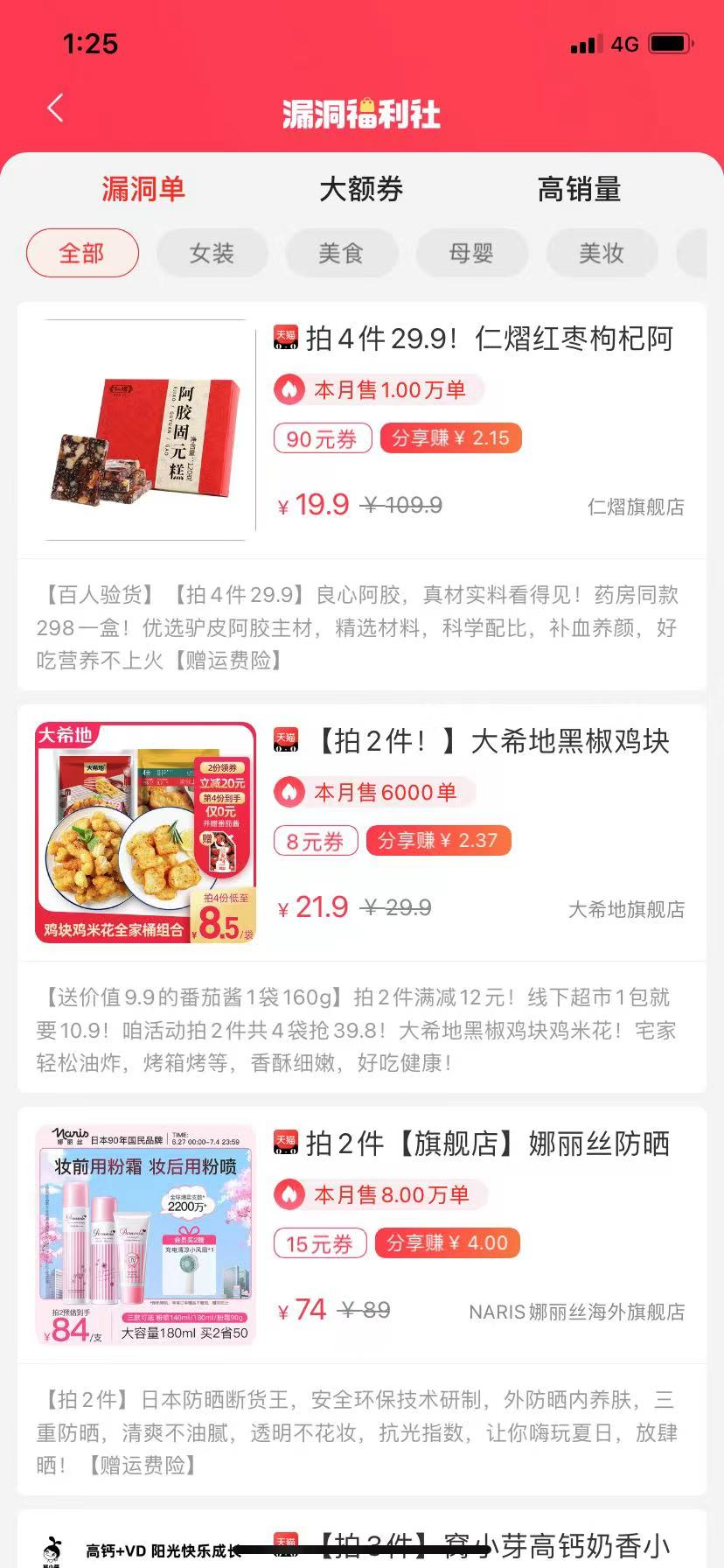
Task: Claim the 15元券 coupon
Action: 319,1244
